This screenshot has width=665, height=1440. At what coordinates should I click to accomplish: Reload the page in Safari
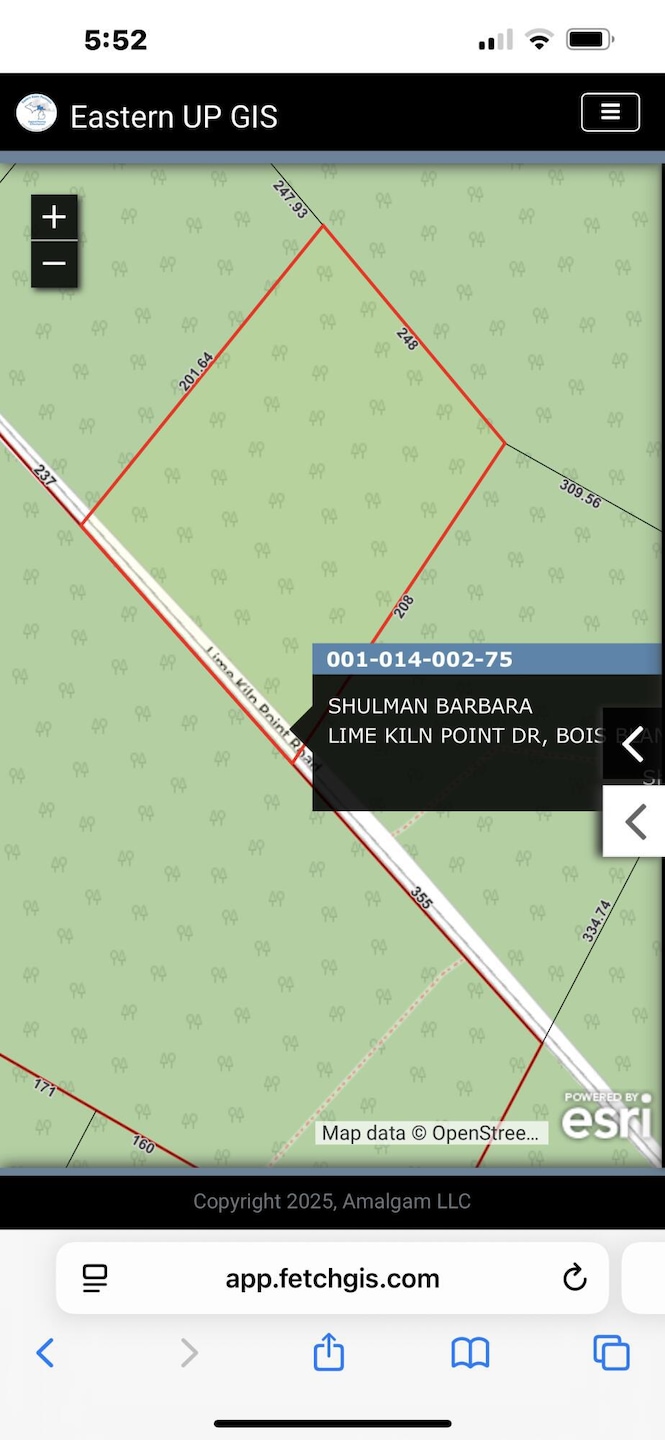(574, 1278)
